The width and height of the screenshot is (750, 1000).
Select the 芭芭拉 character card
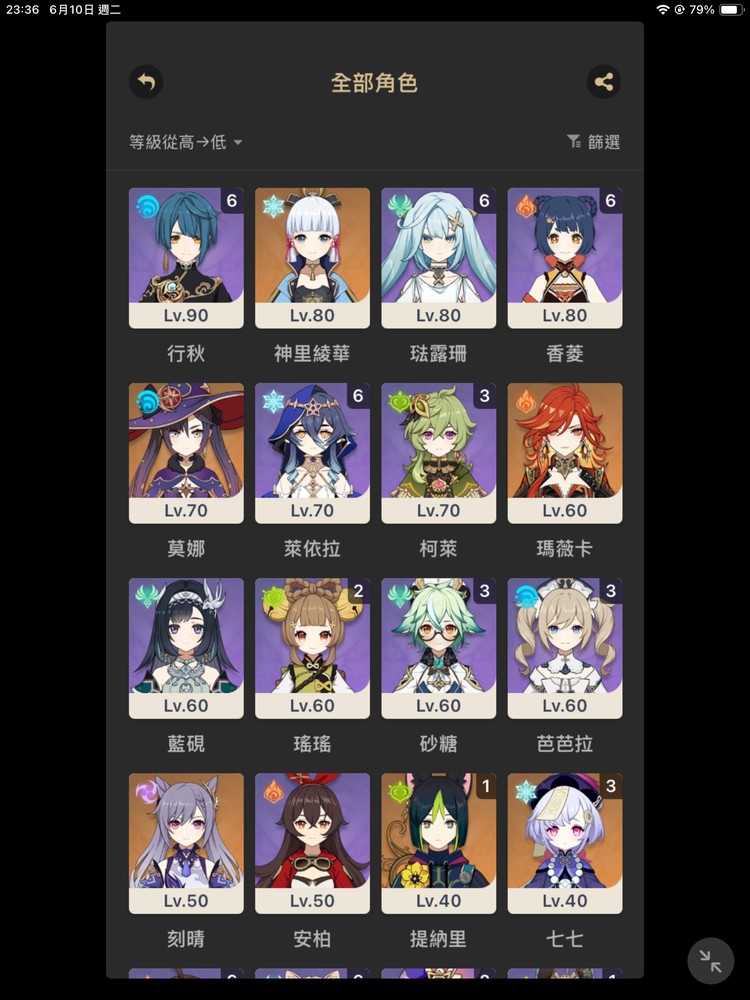coord(564,648)
